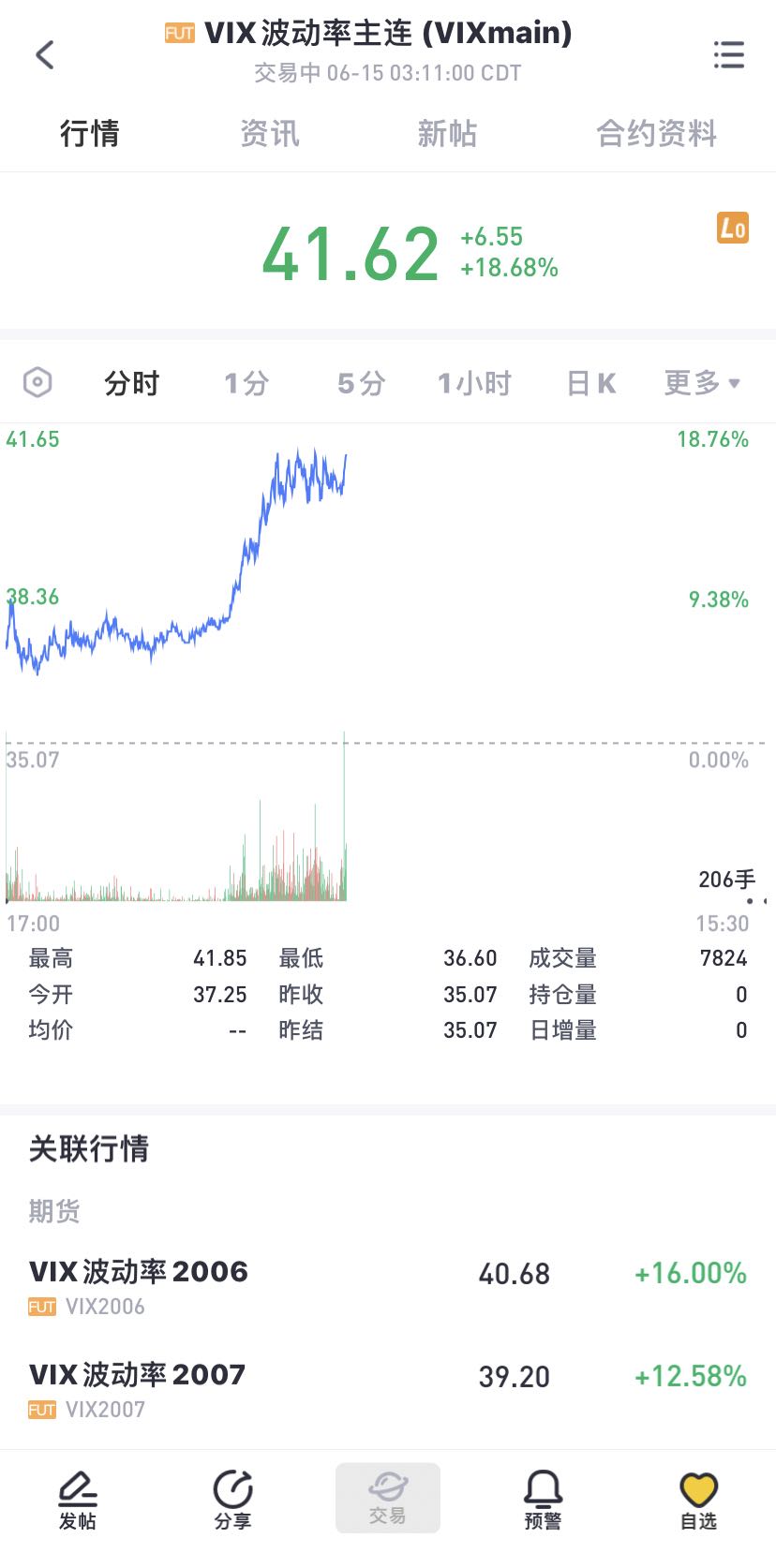Open VIX波动率 2007 futures quote

click(x=388, y=1386)
